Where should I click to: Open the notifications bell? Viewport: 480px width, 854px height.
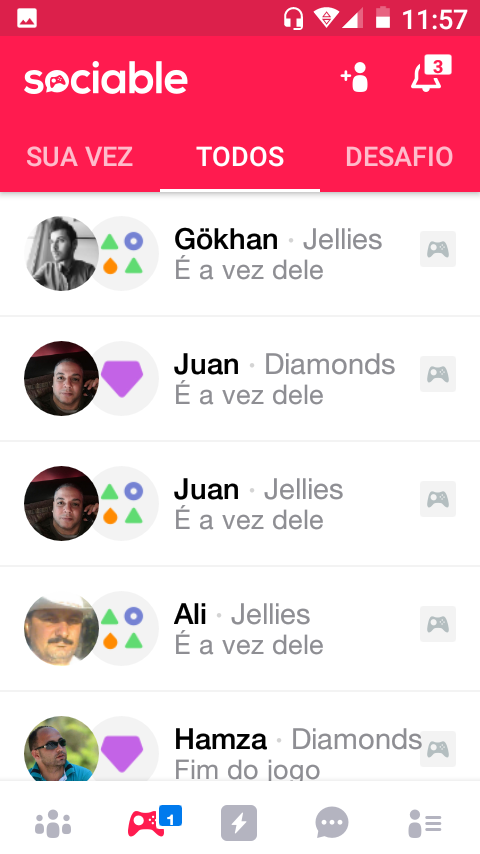430,74
